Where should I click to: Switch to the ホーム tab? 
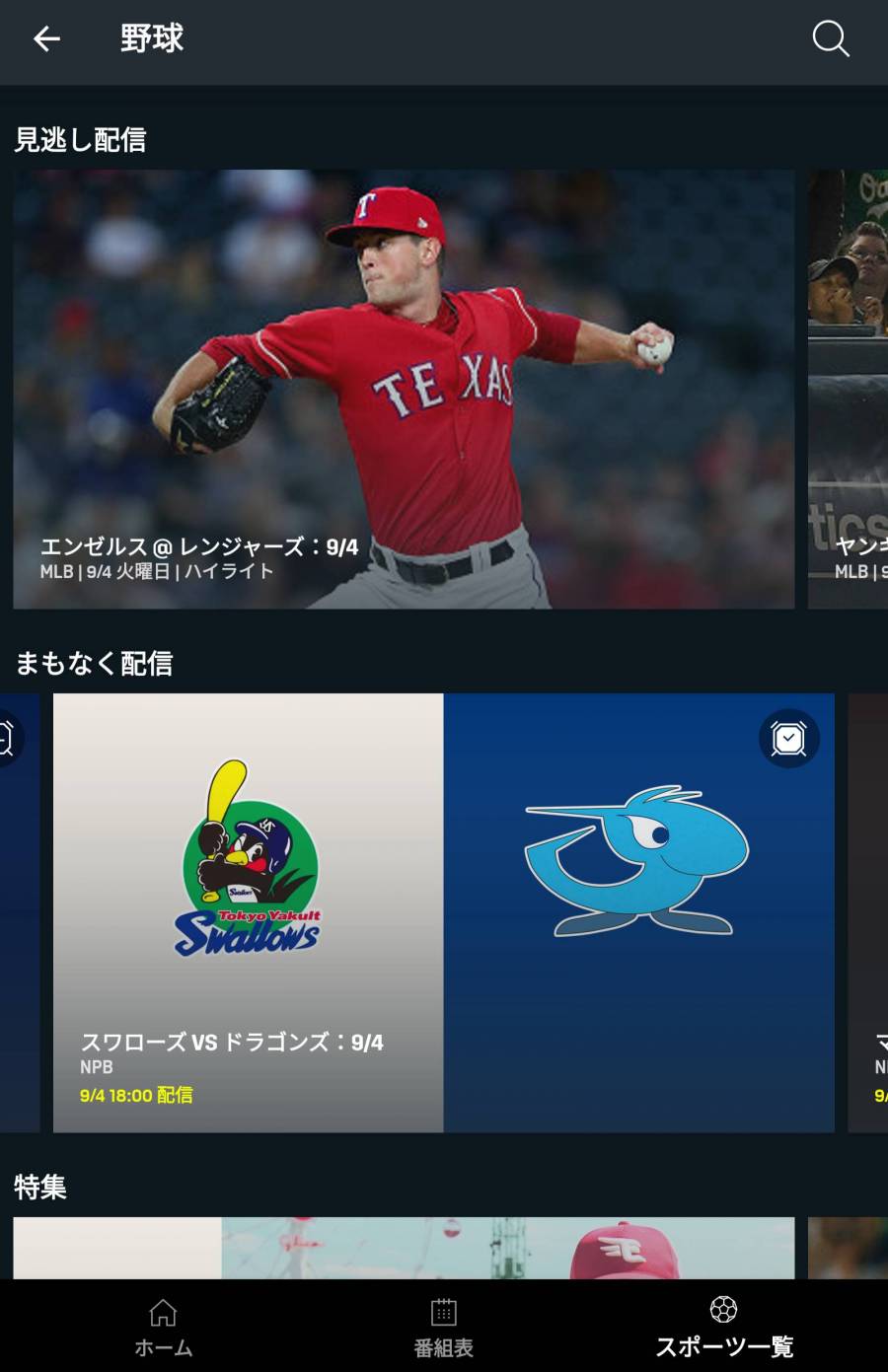click(x=163, y=1327)
